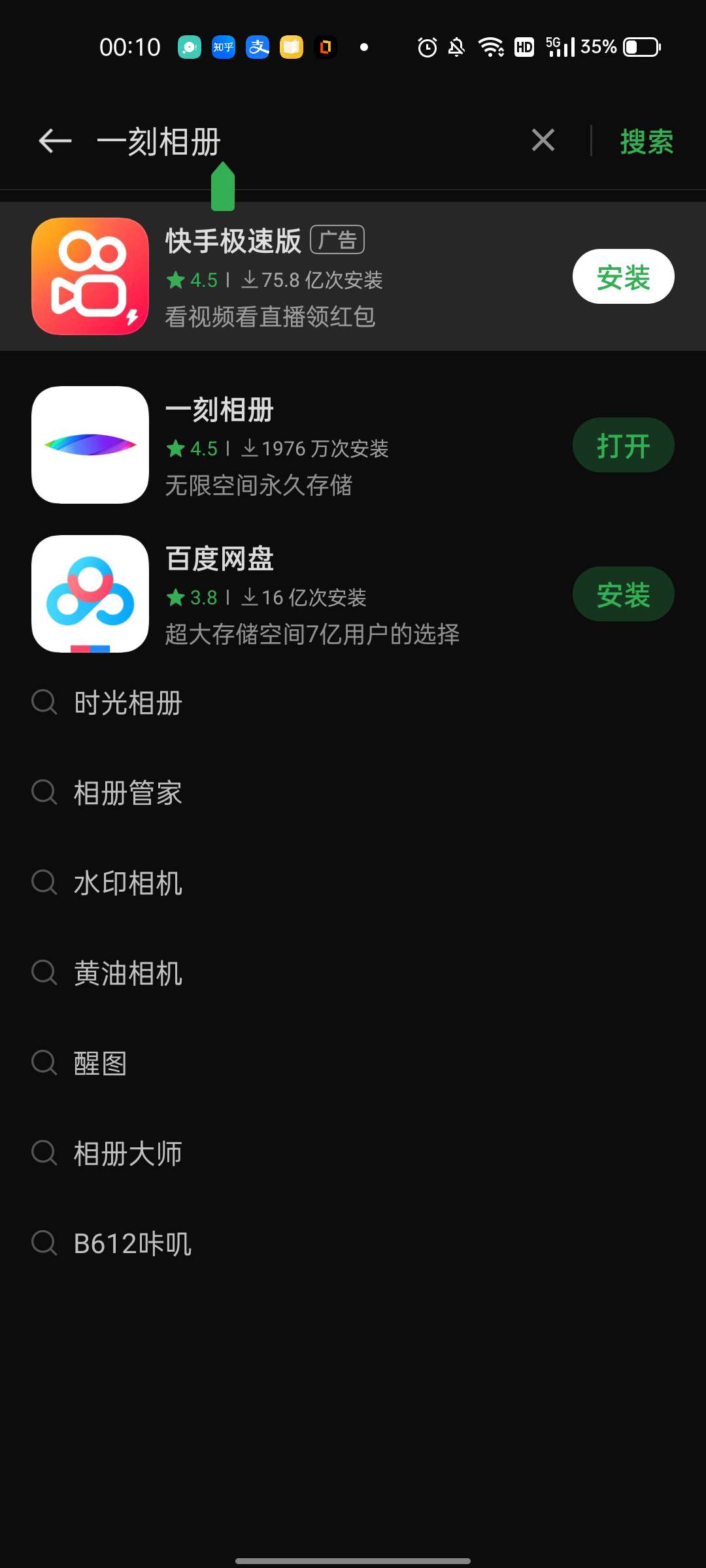Open the 一刻相册 app via 打开
706x1568 pixels.
(x=624, y=445)
